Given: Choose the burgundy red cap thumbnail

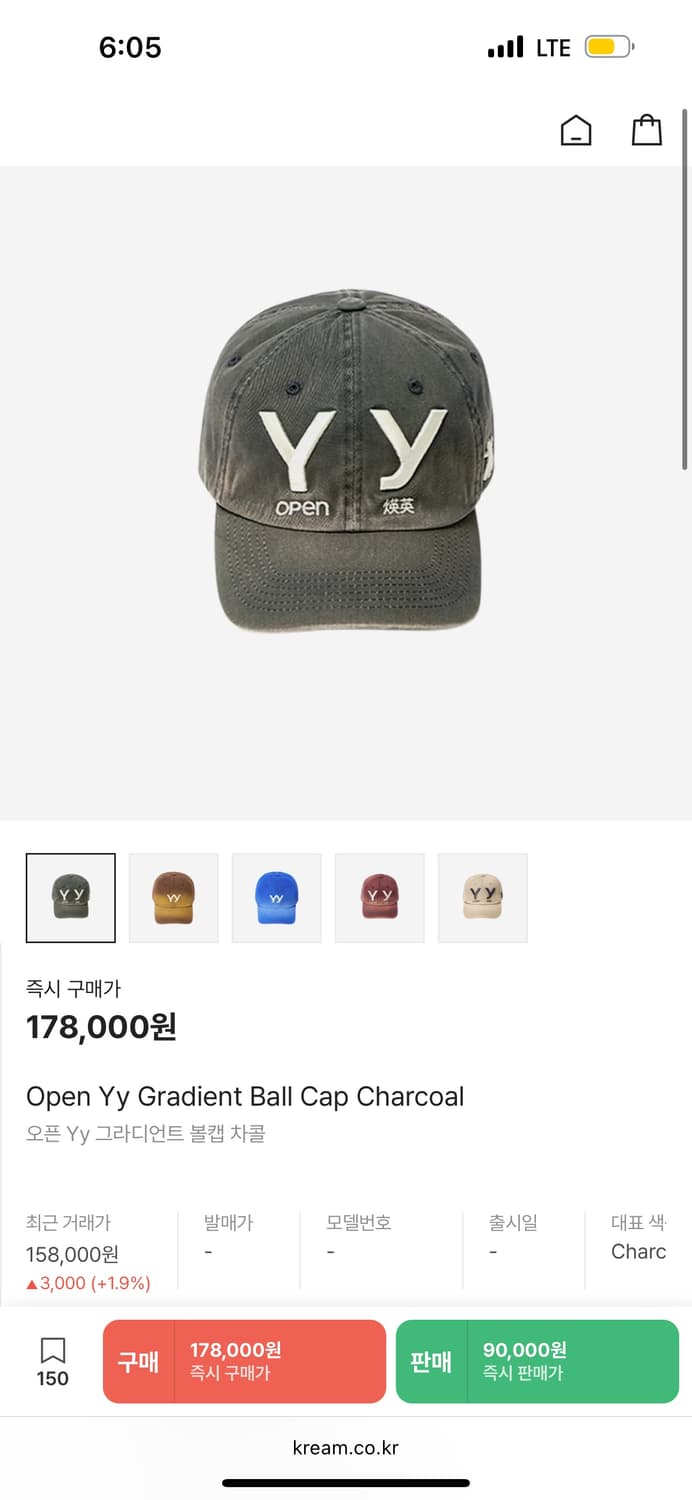Looking at the screenshot, I should (x=380, y=897).
